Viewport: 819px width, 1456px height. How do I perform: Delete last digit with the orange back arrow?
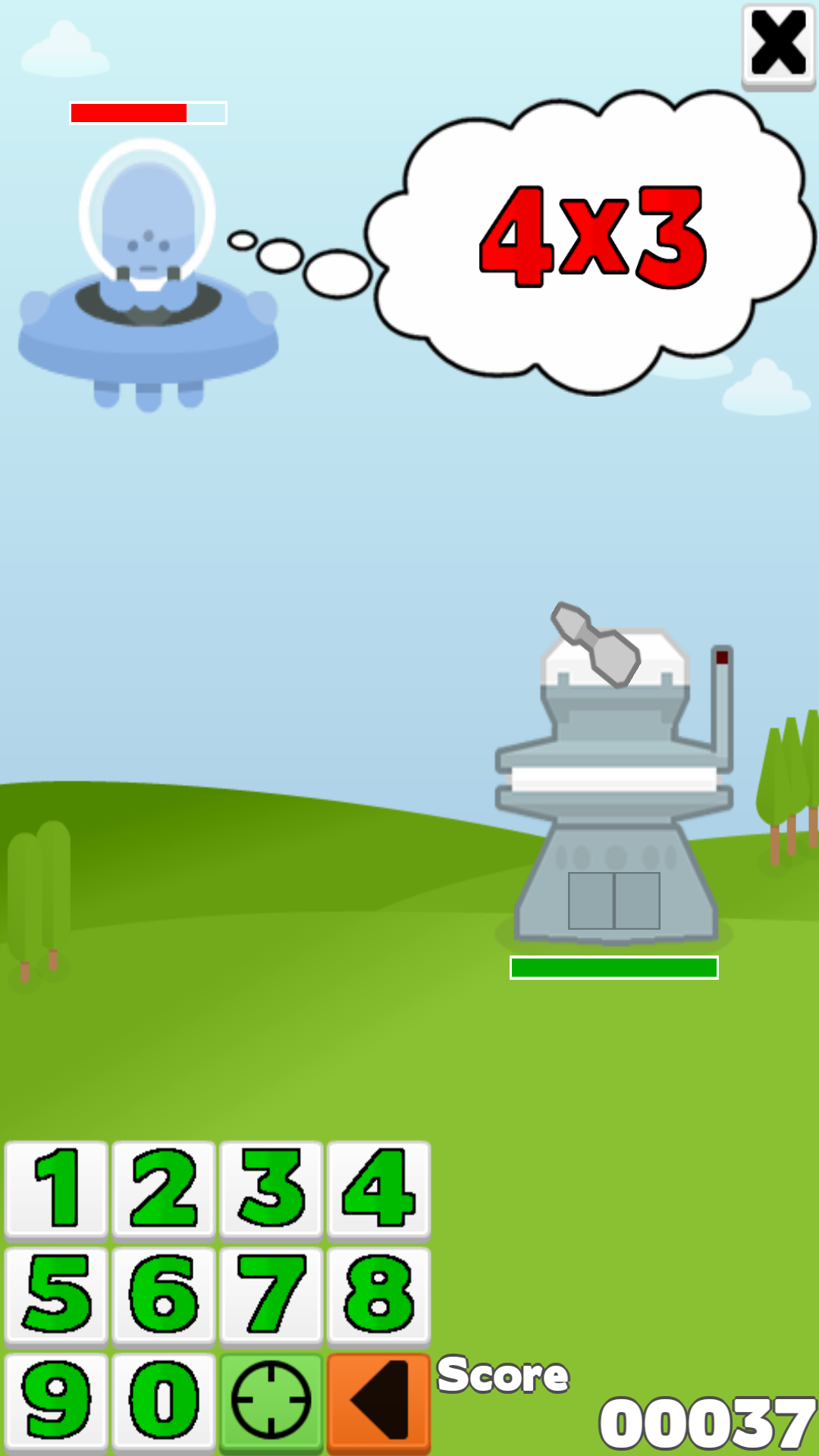pyautogui.click(x=379, y=1403)
